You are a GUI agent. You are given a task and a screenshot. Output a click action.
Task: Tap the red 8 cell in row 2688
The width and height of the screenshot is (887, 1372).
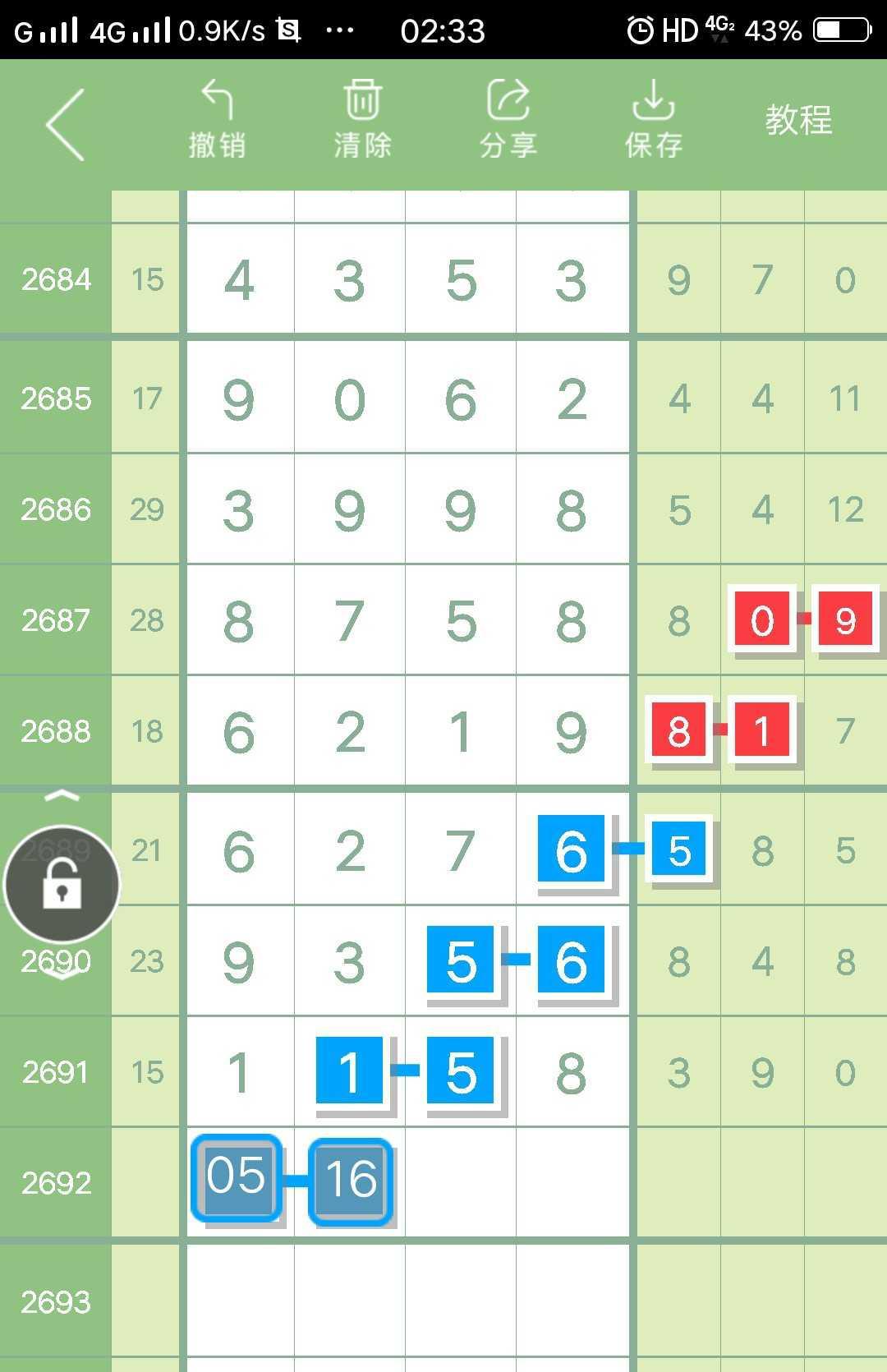tap(678, 730)
